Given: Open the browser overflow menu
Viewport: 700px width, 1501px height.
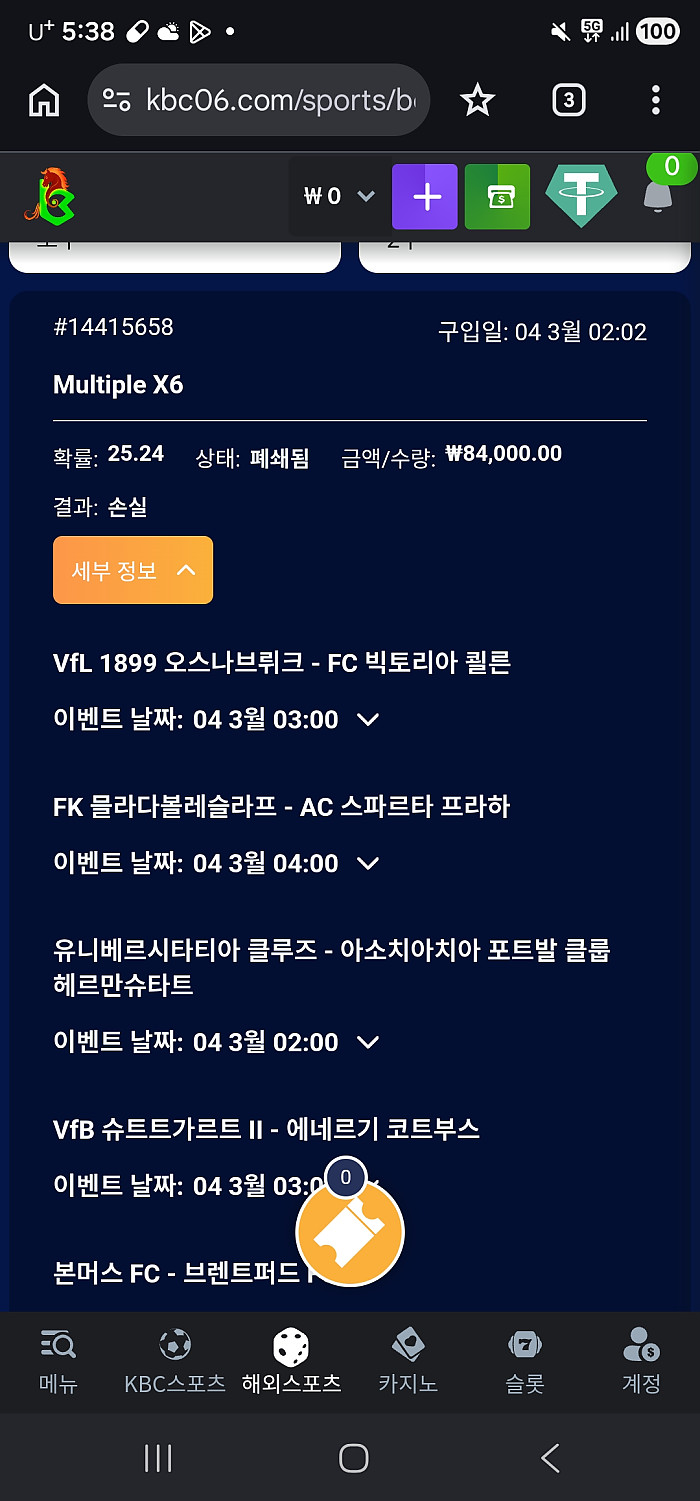Looking at the screenshot, I should [x=656, y=100].
